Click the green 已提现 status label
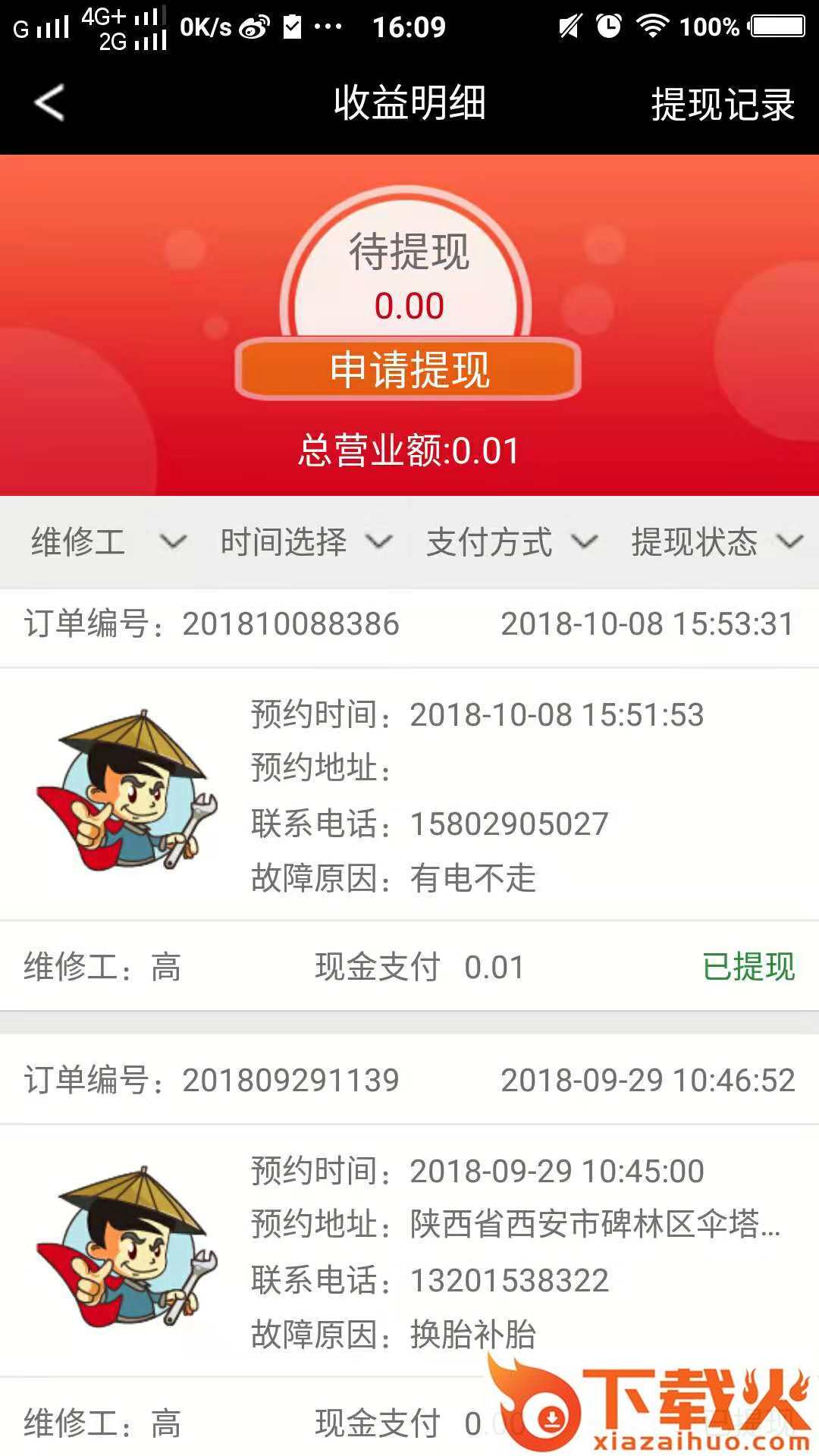The image size is (819, 1456). (751, 967)
